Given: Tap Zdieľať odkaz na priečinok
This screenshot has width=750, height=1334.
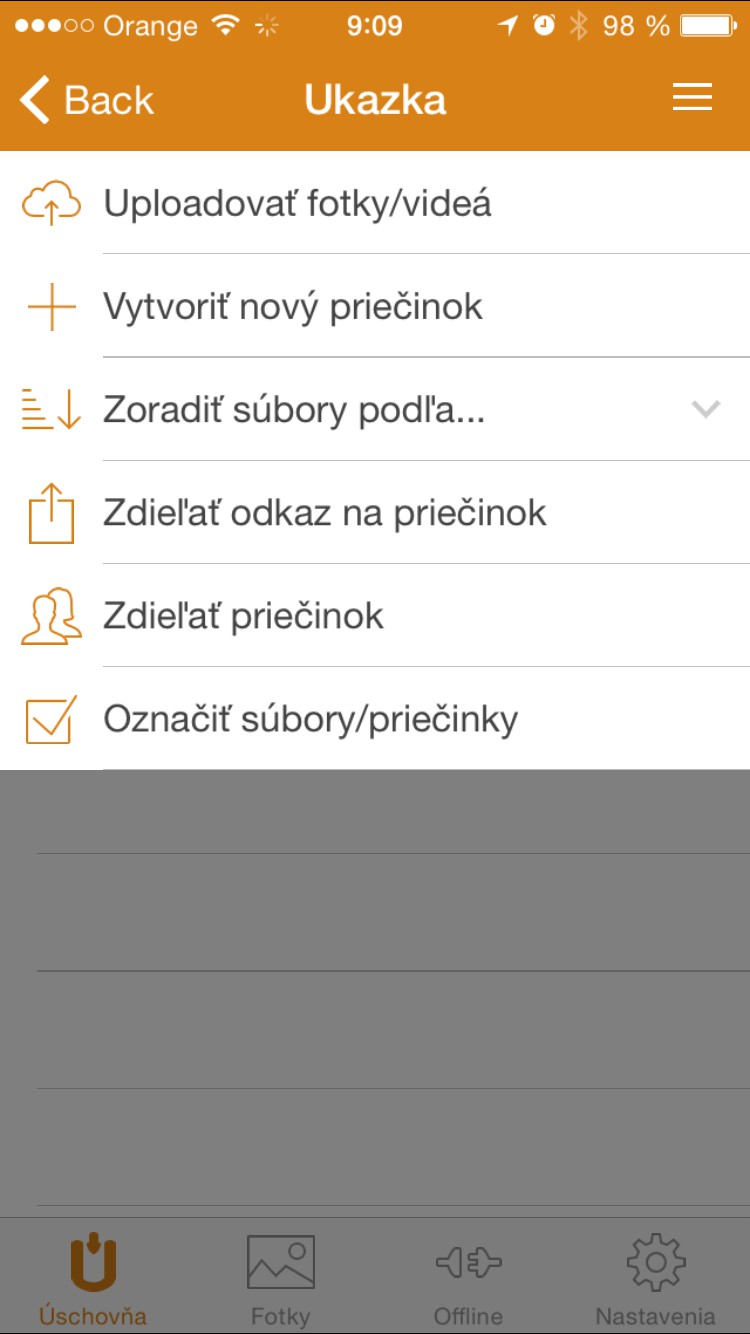Looking at the screenshot, I should [325, 513].
